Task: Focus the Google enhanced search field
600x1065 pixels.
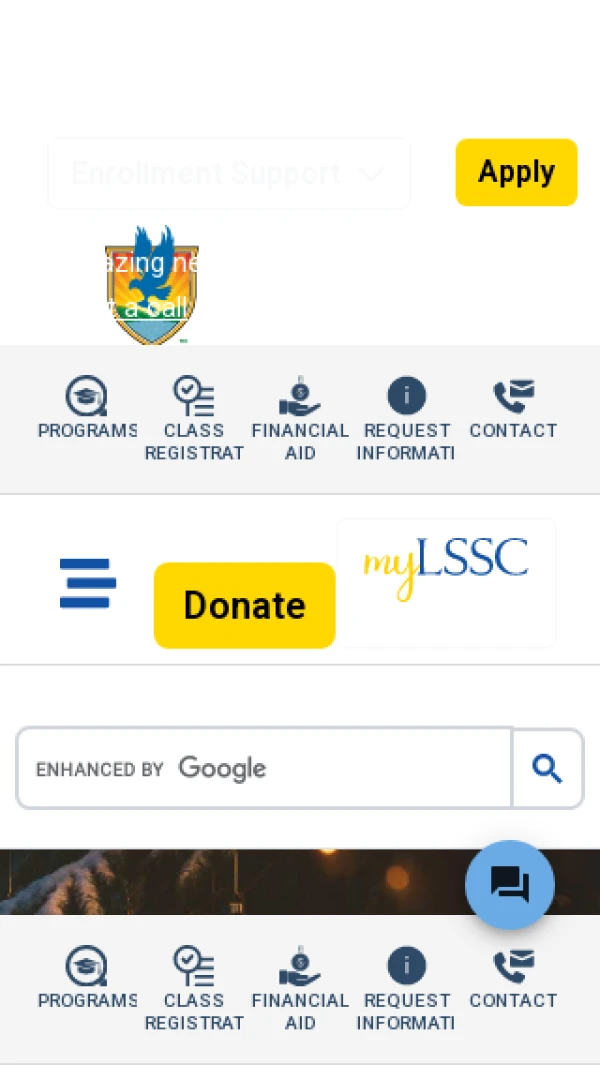Action: (x=264, y=768)
